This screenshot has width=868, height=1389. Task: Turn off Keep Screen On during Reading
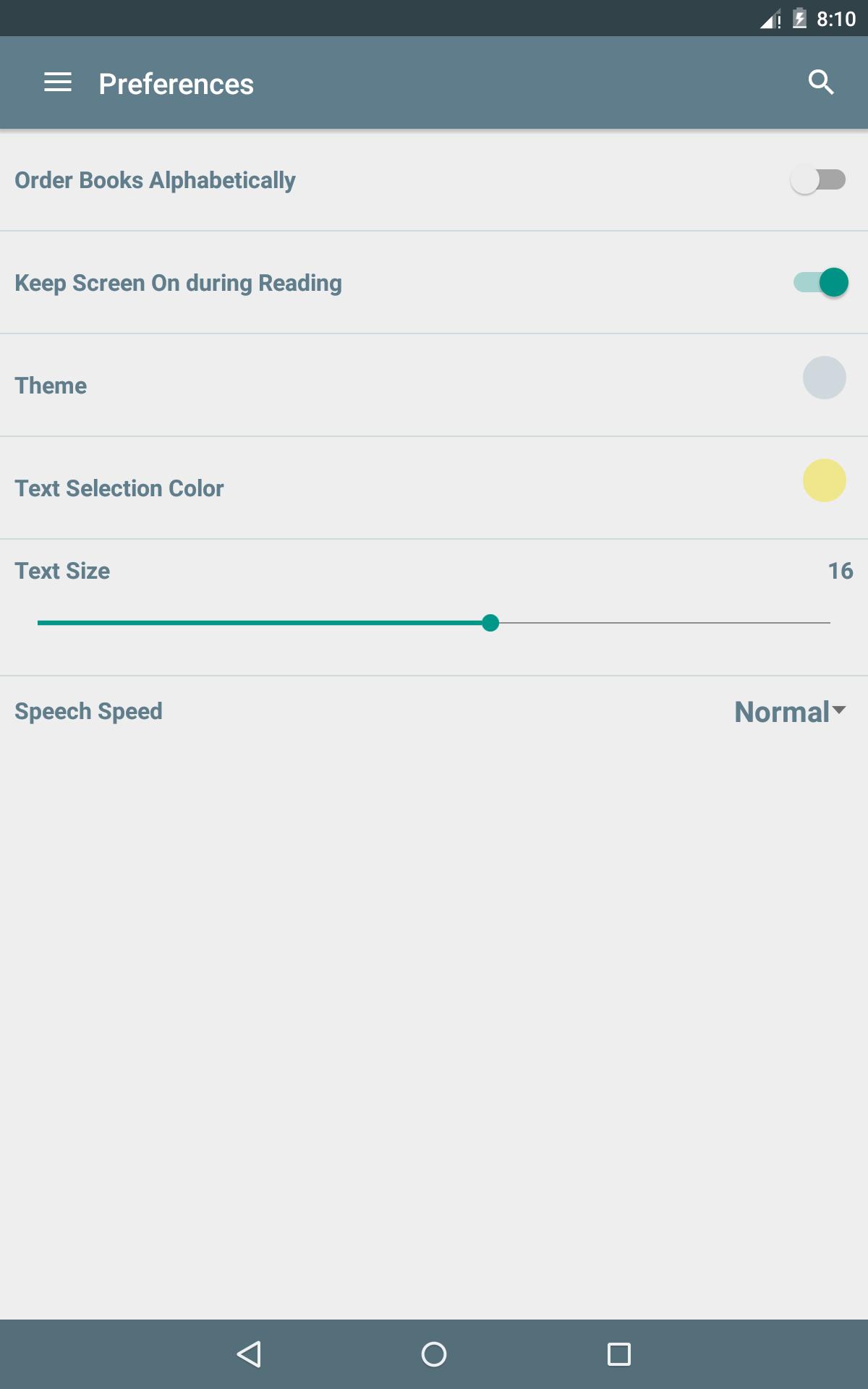click(820, 282)
